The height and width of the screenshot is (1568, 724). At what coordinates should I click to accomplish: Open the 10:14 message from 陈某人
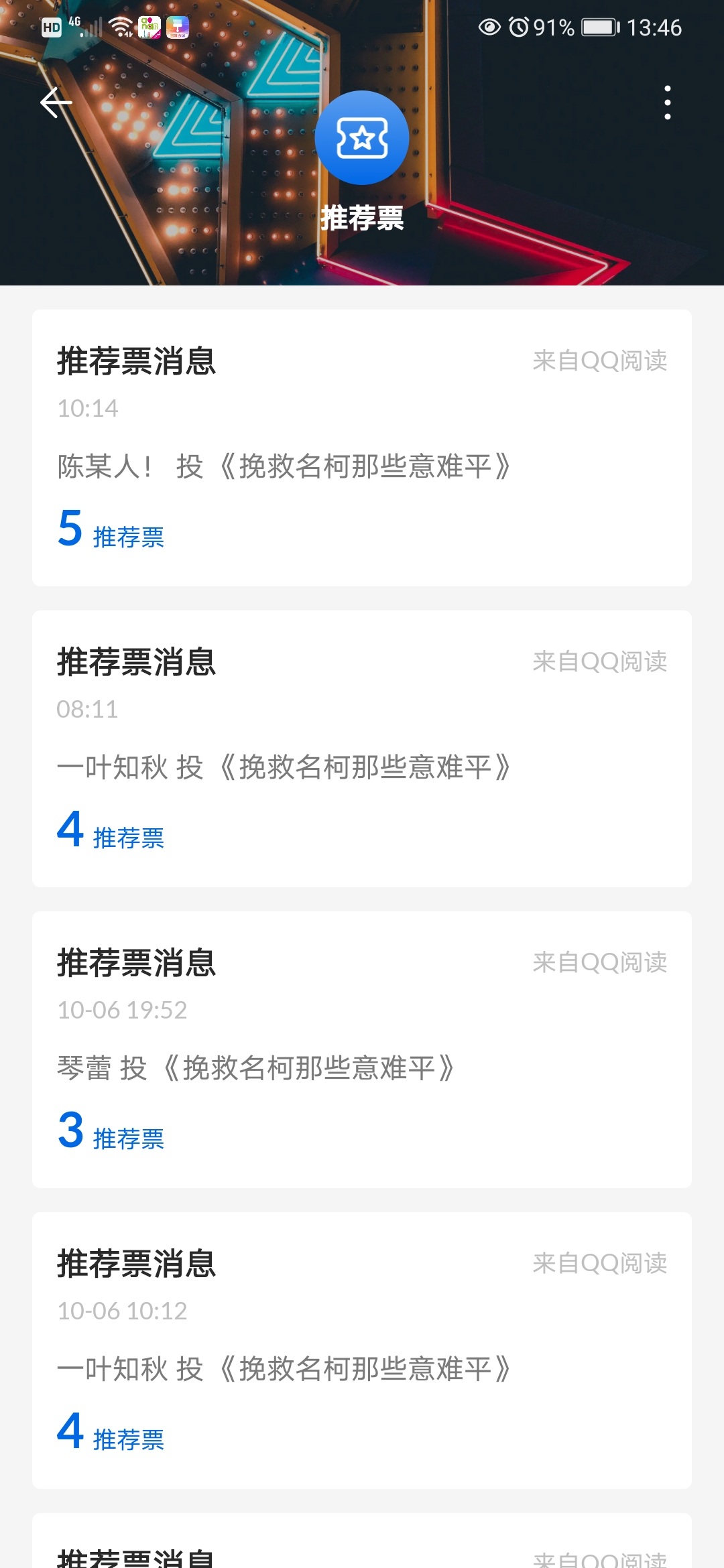point(362,448)
